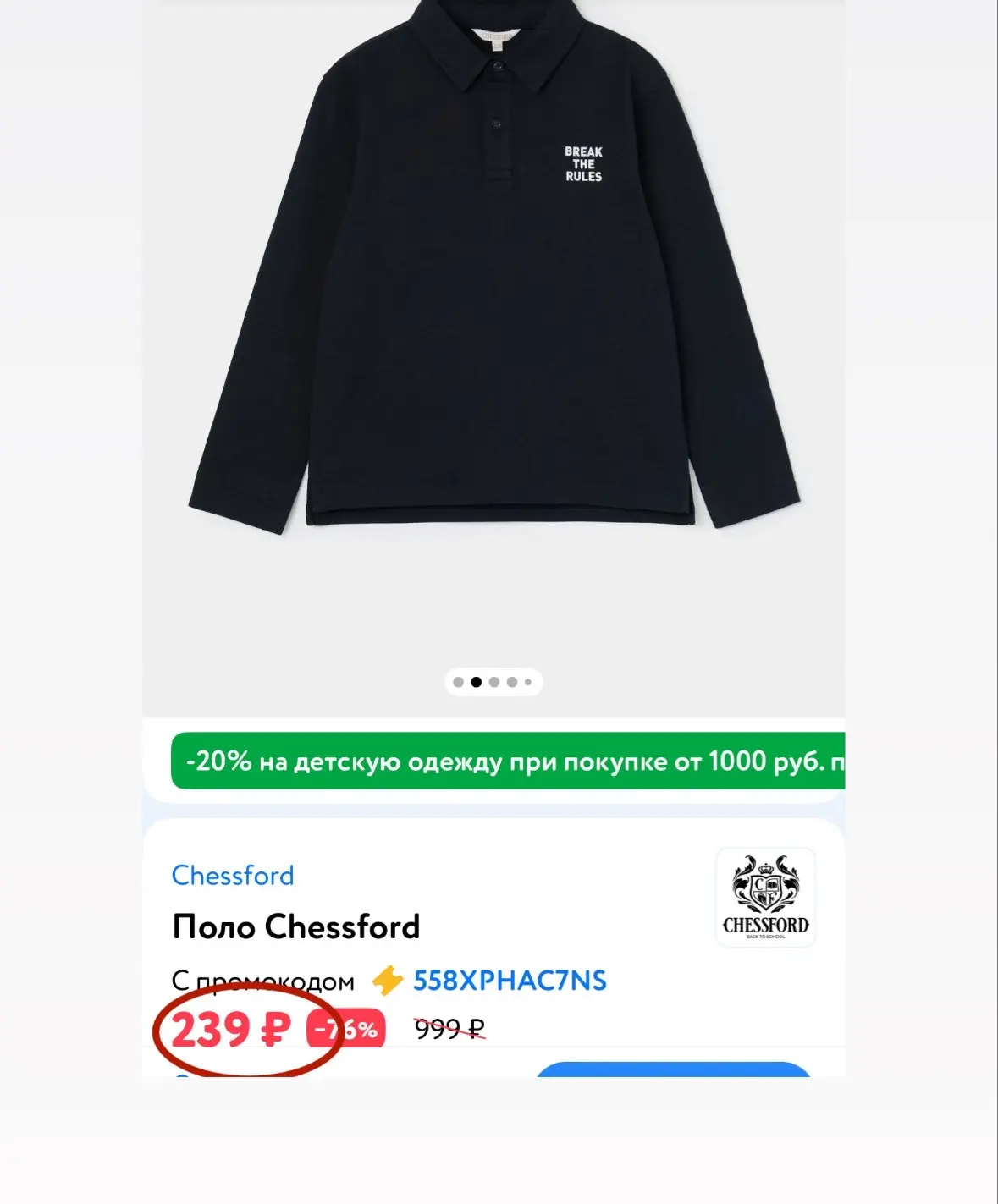
Task: Copy promo code 558XPHAC7NS
Action: 510,981
